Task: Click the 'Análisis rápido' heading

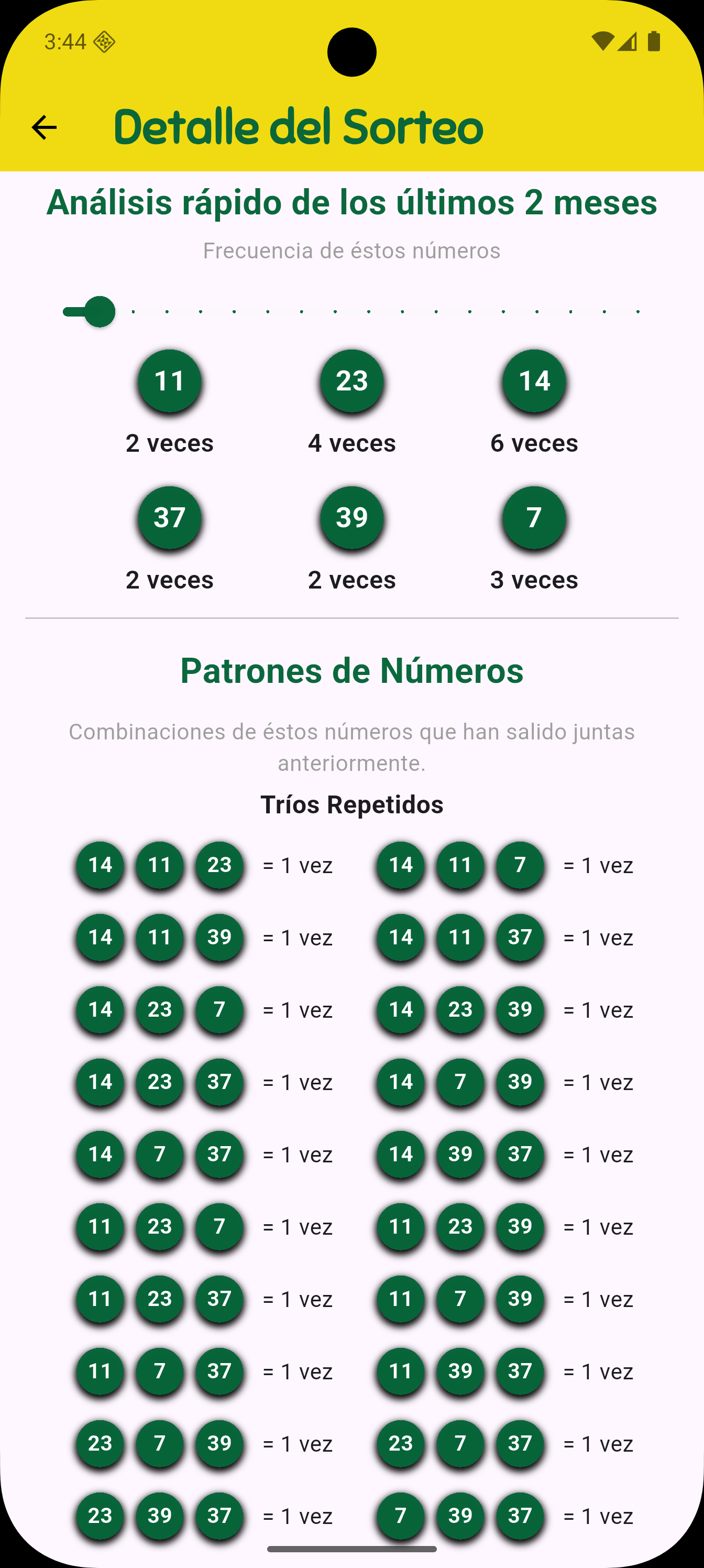Action: [351, 203]
